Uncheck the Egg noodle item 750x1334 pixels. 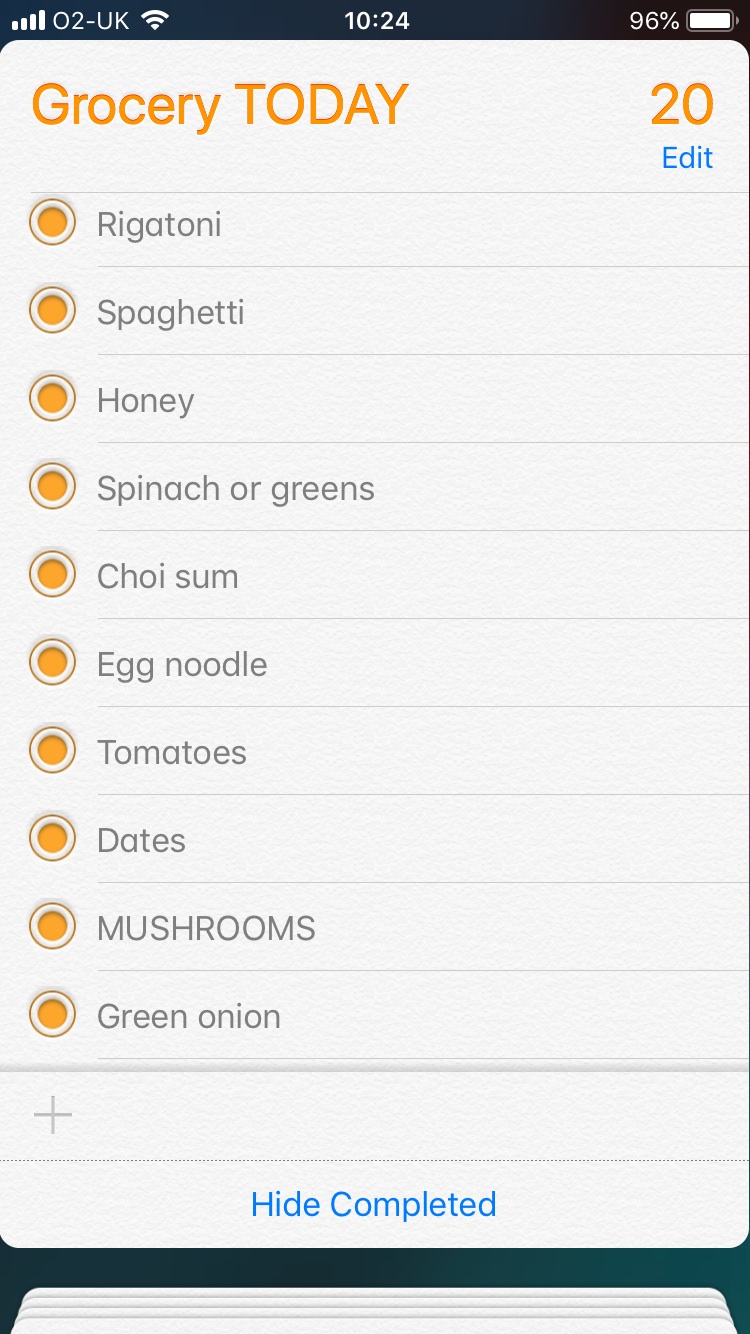[x=53, y=662]
